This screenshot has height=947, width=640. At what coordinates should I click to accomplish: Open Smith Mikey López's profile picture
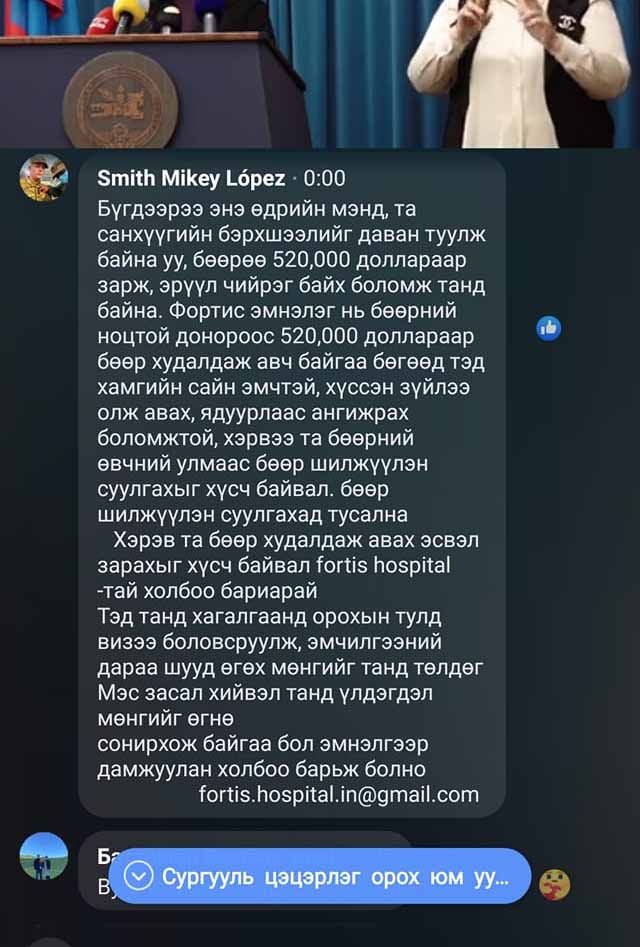click(44, 178)
